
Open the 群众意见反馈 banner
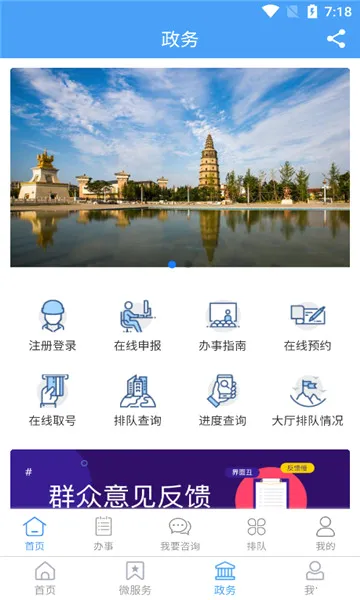pyautogui.click(x=180, y=479)
